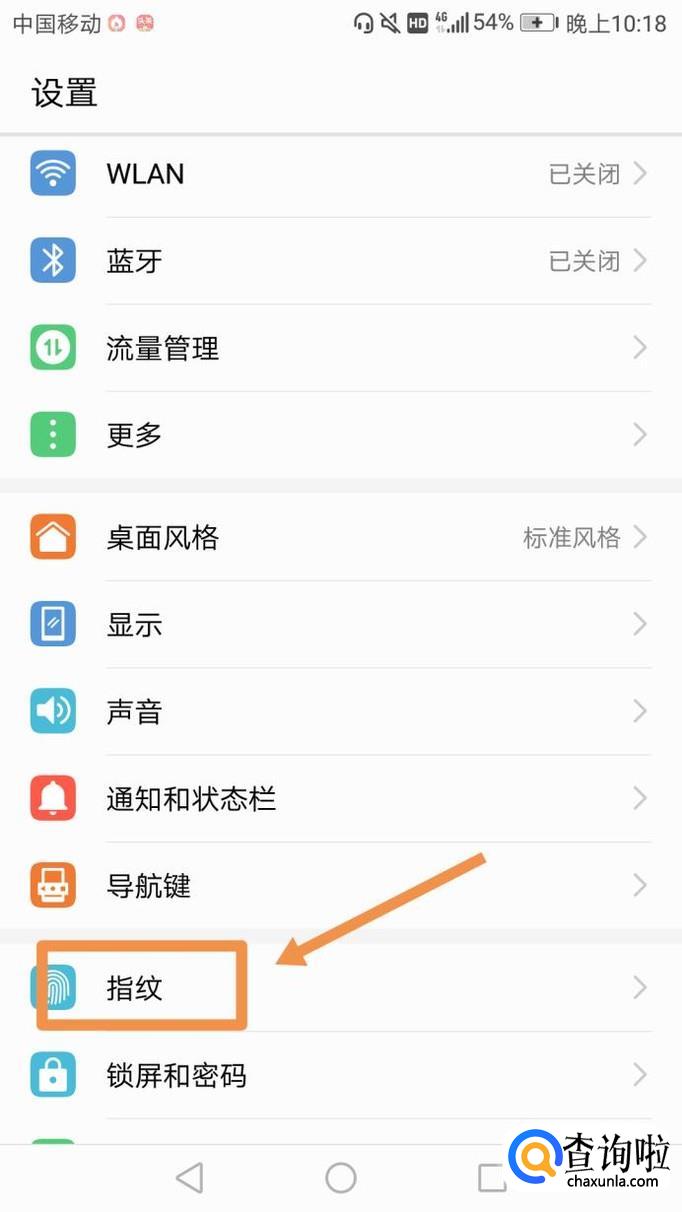Open the 指纹 fingerprint settings
The image size is (682, 1212).
pyautogui.click(x=340, y=988)
